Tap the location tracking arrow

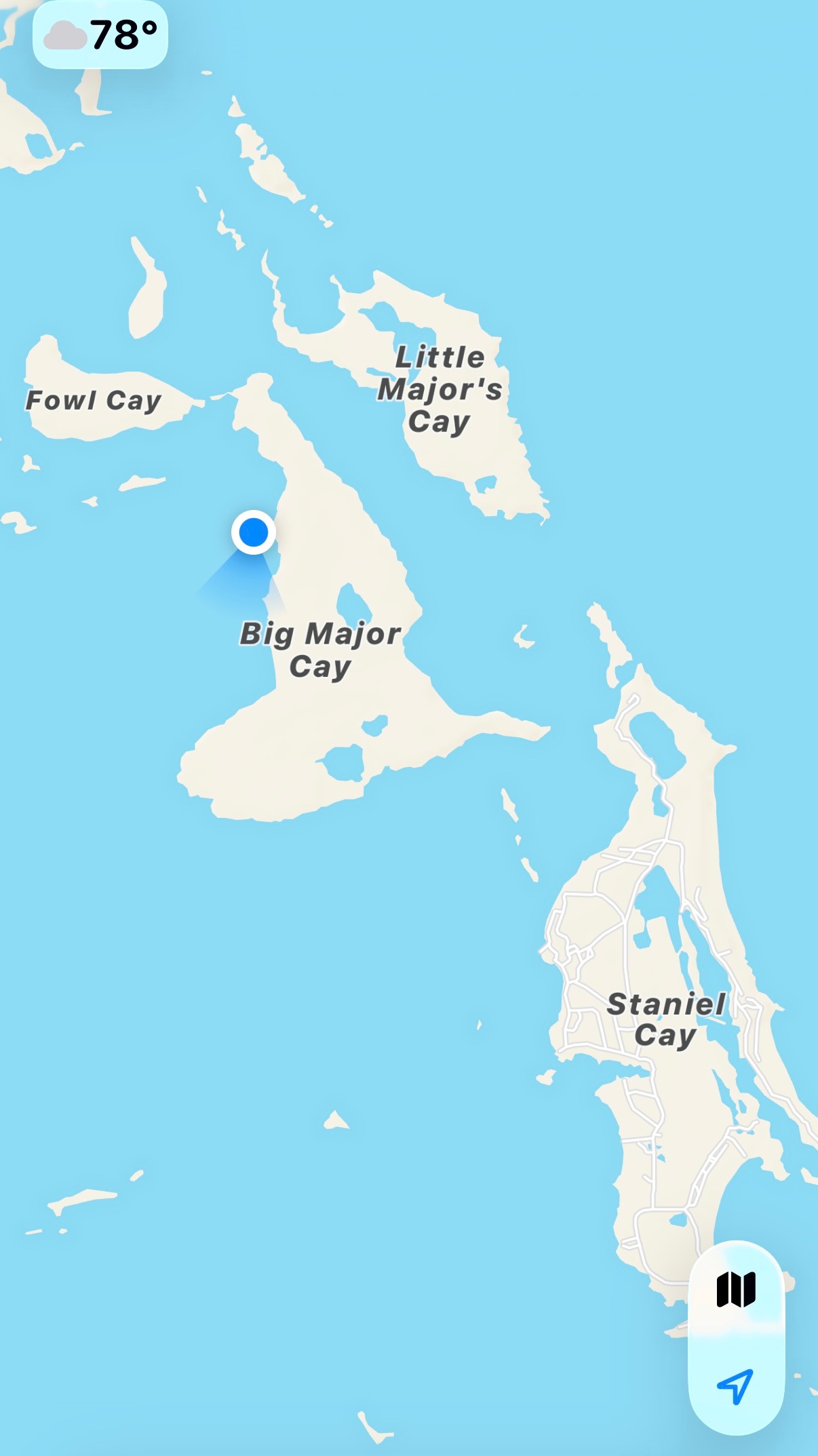click(x=736, y=1385)
